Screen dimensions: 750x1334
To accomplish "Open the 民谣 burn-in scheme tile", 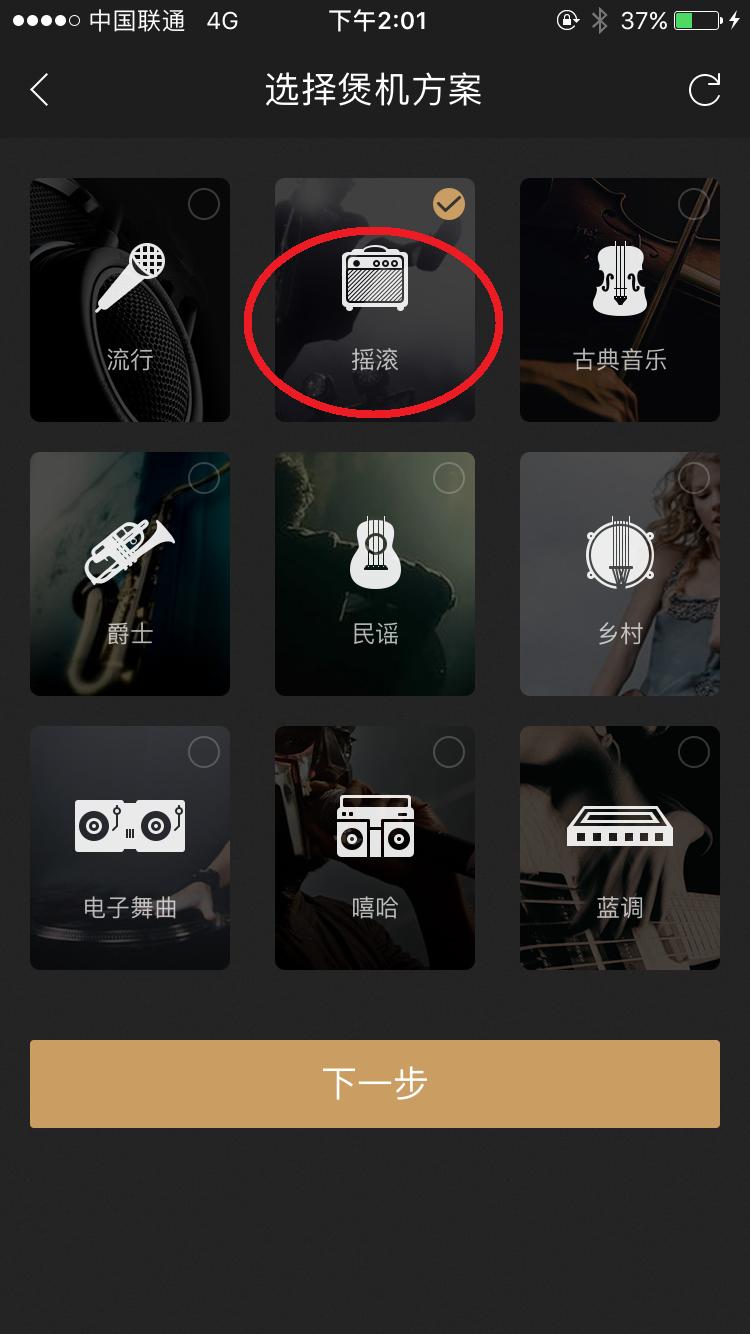I will 375,574.
